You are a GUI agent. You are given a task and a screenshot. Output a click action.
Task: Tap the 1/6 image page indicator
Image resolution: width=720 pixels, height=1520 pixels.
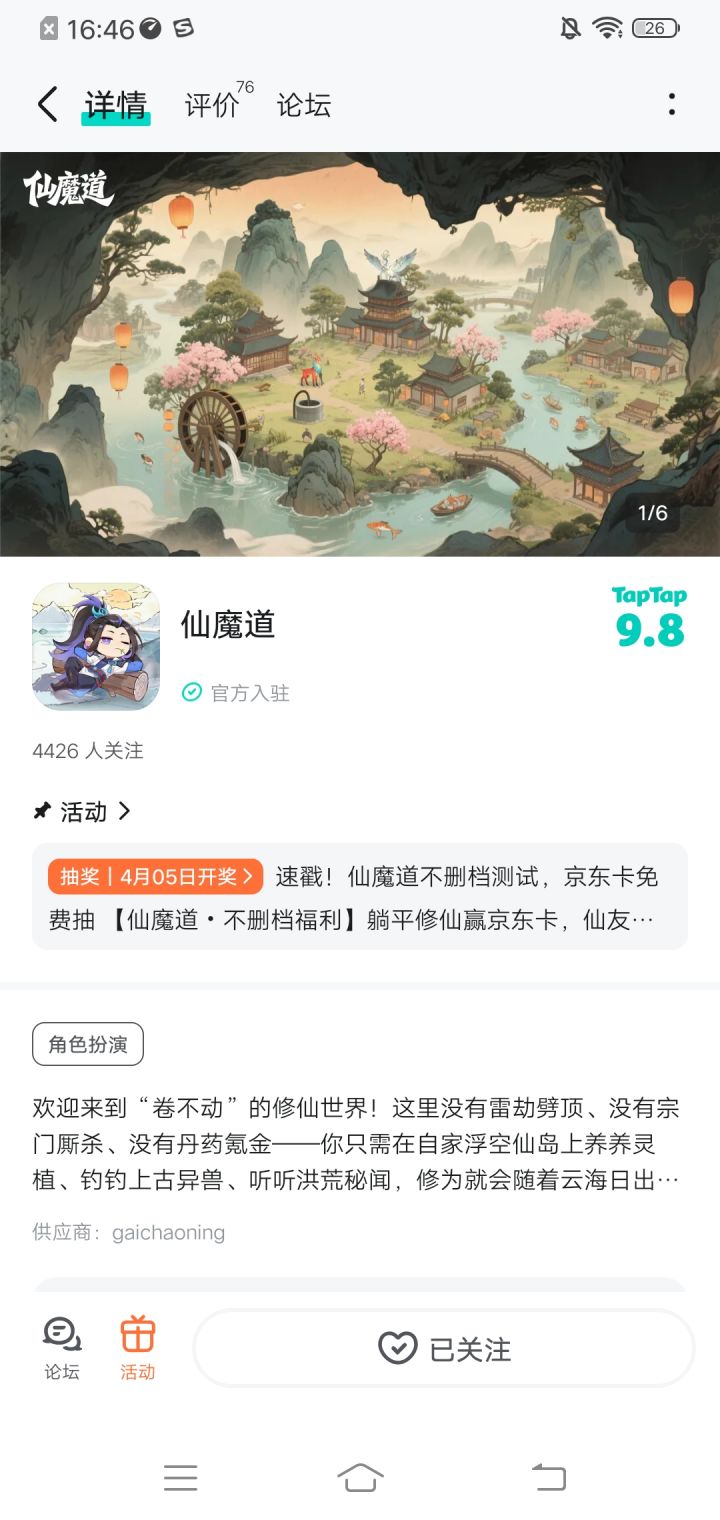pos(651,514)
